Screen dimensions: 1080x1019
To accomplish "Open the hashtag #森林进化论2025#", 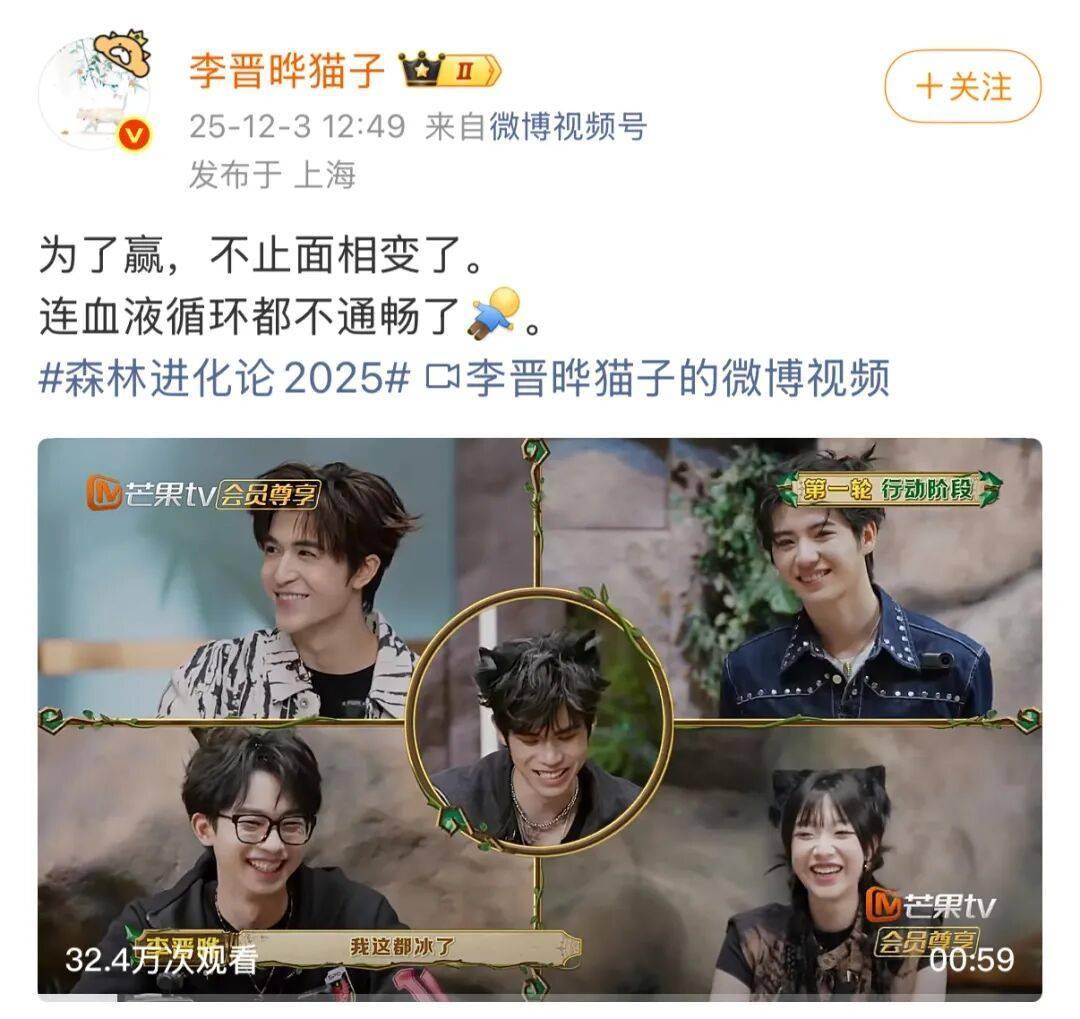I will pos(225,380).
